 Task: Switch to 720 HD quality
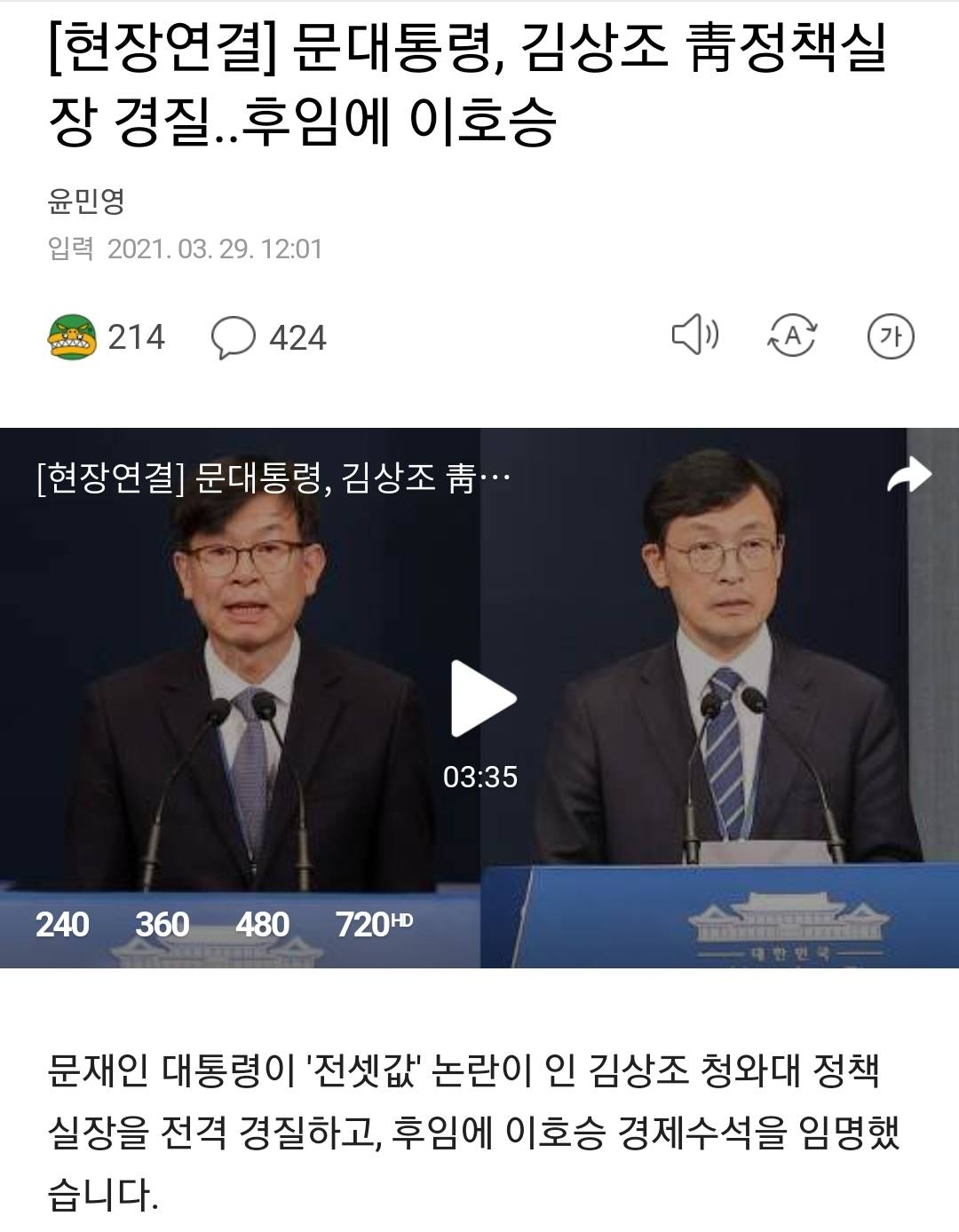374,925
